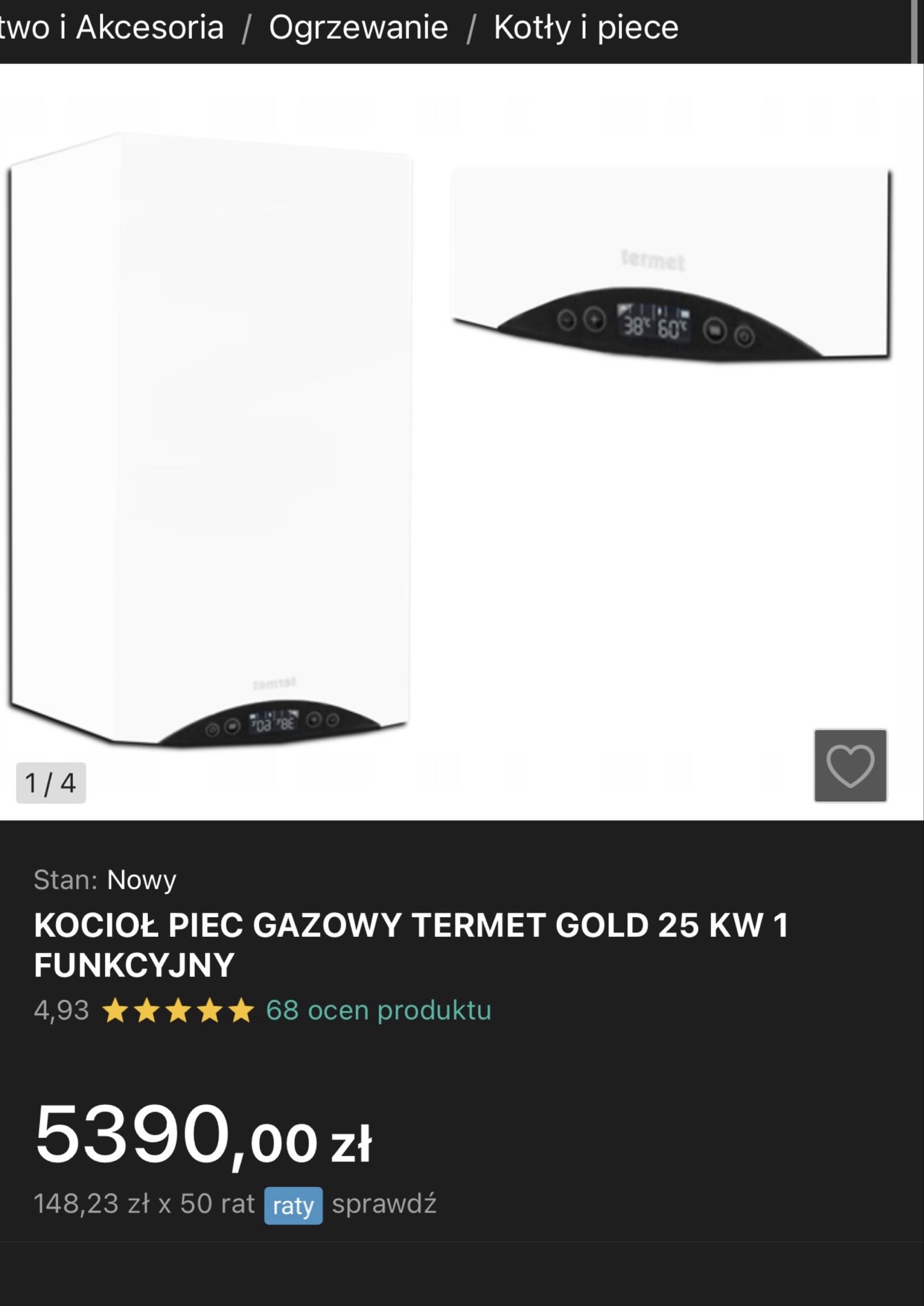Tap the blue raty installment badge
The image size is (924, 1306).
pyautogui.click(x=293, y=1205)
